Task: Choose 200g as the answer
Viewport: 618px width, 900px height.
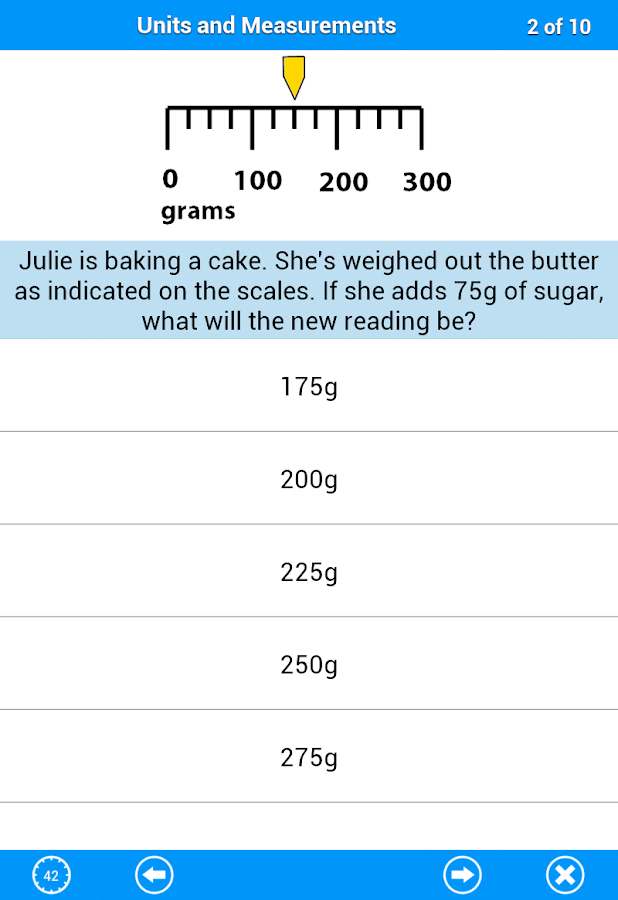Action: (309, 479)
